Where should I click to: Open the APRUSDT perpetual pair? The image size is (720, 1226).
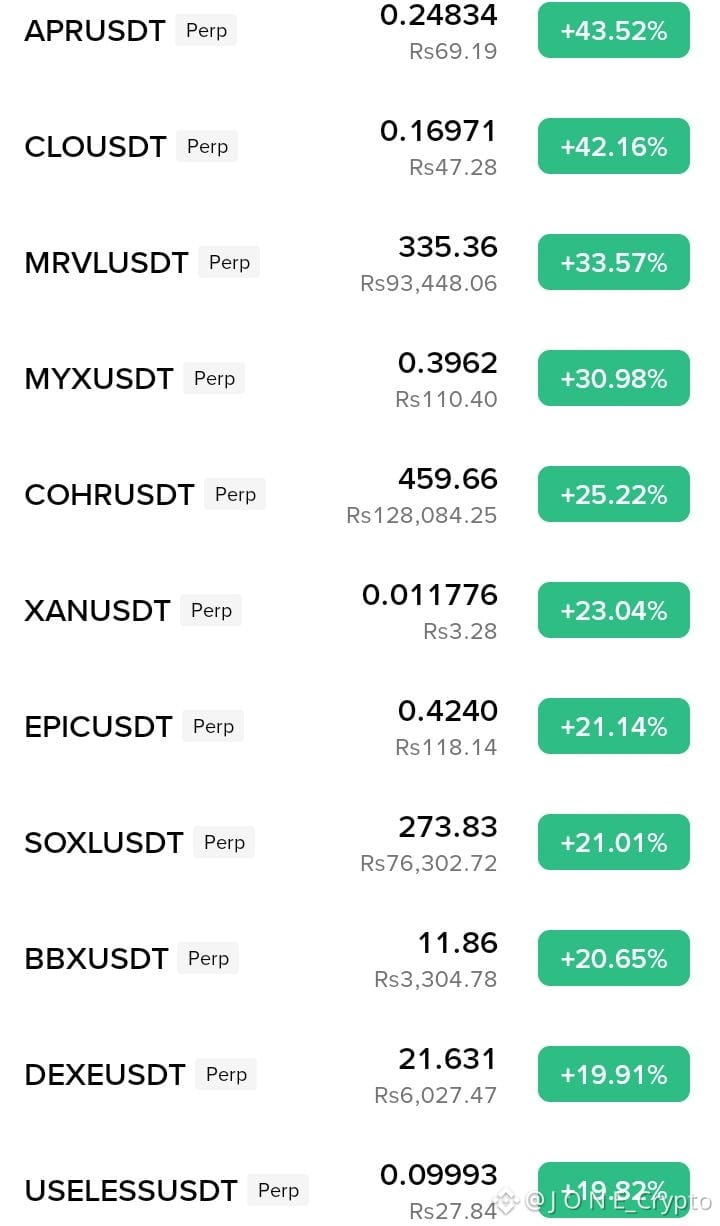pos(360,31)
